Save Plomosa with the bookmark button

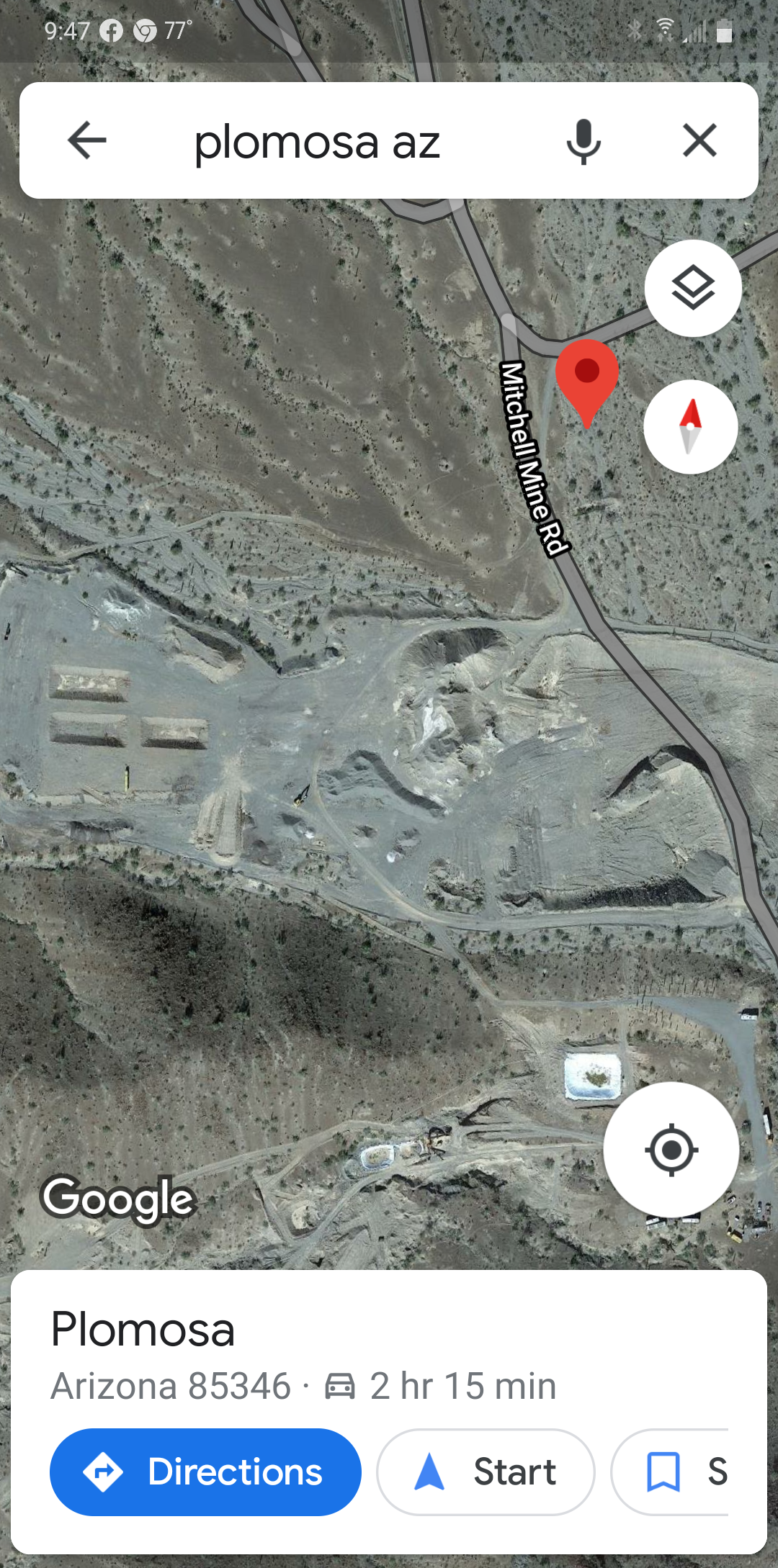[670, 1472]
